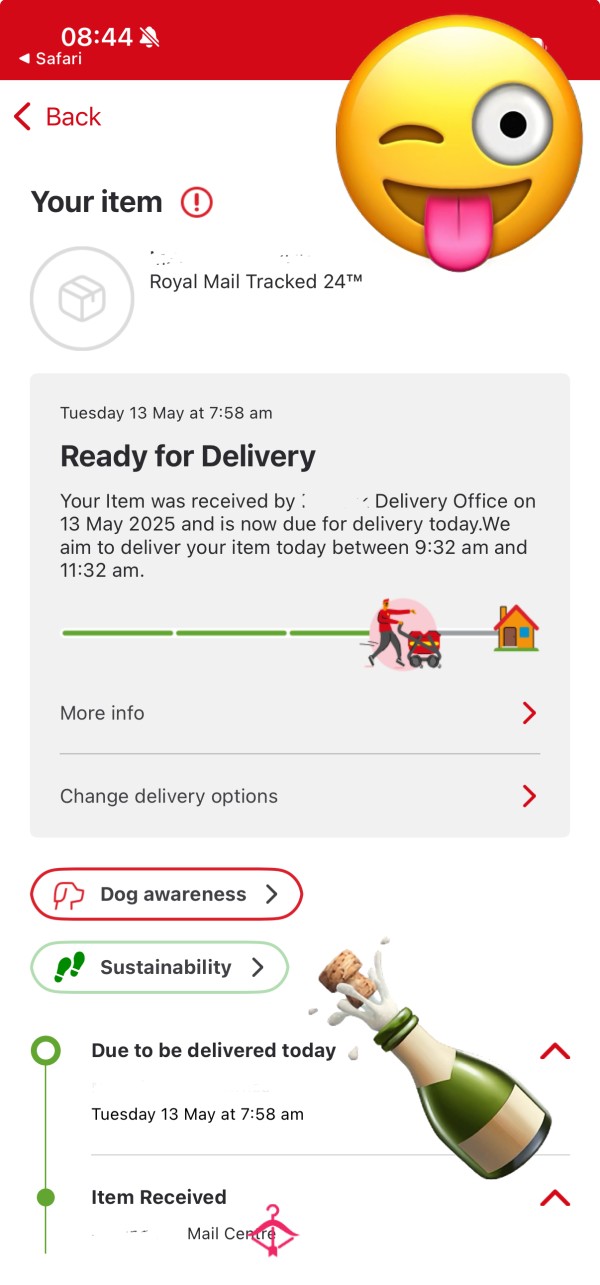600x1285 pixels.
Task: Open Change delivery options
Action: 300,796
